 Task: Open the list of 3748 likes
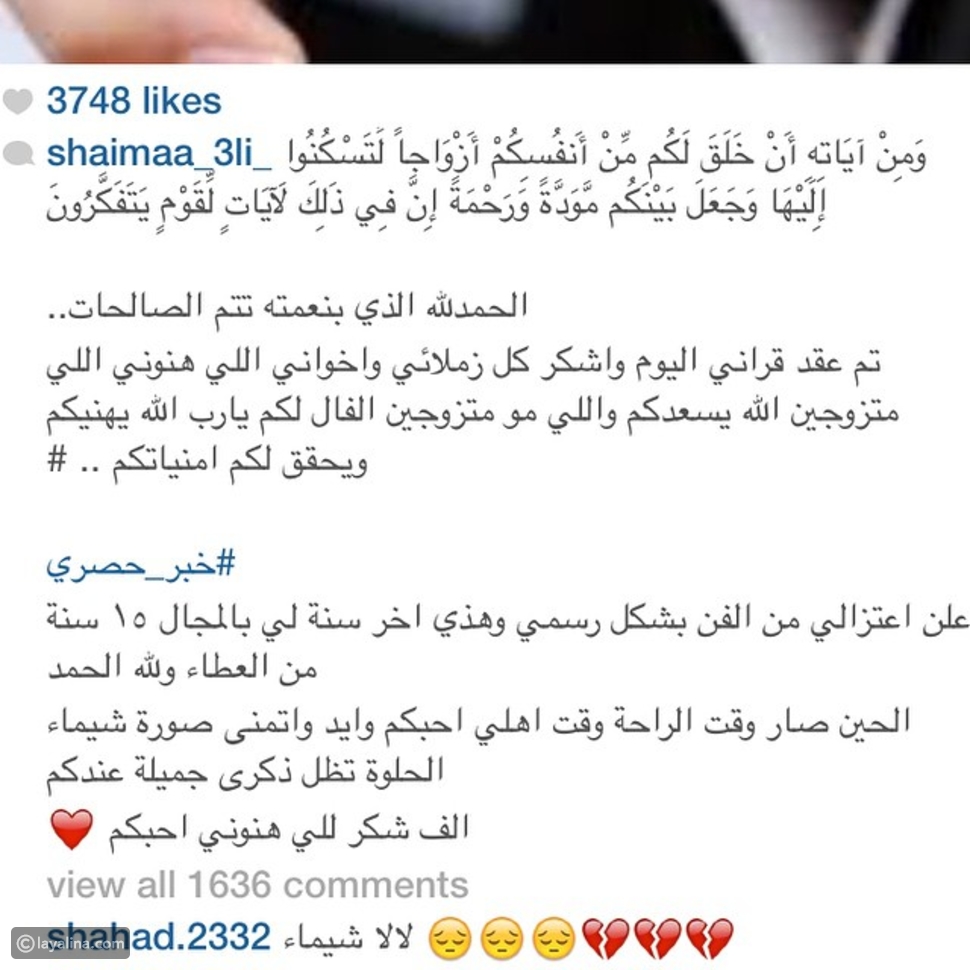134,101
